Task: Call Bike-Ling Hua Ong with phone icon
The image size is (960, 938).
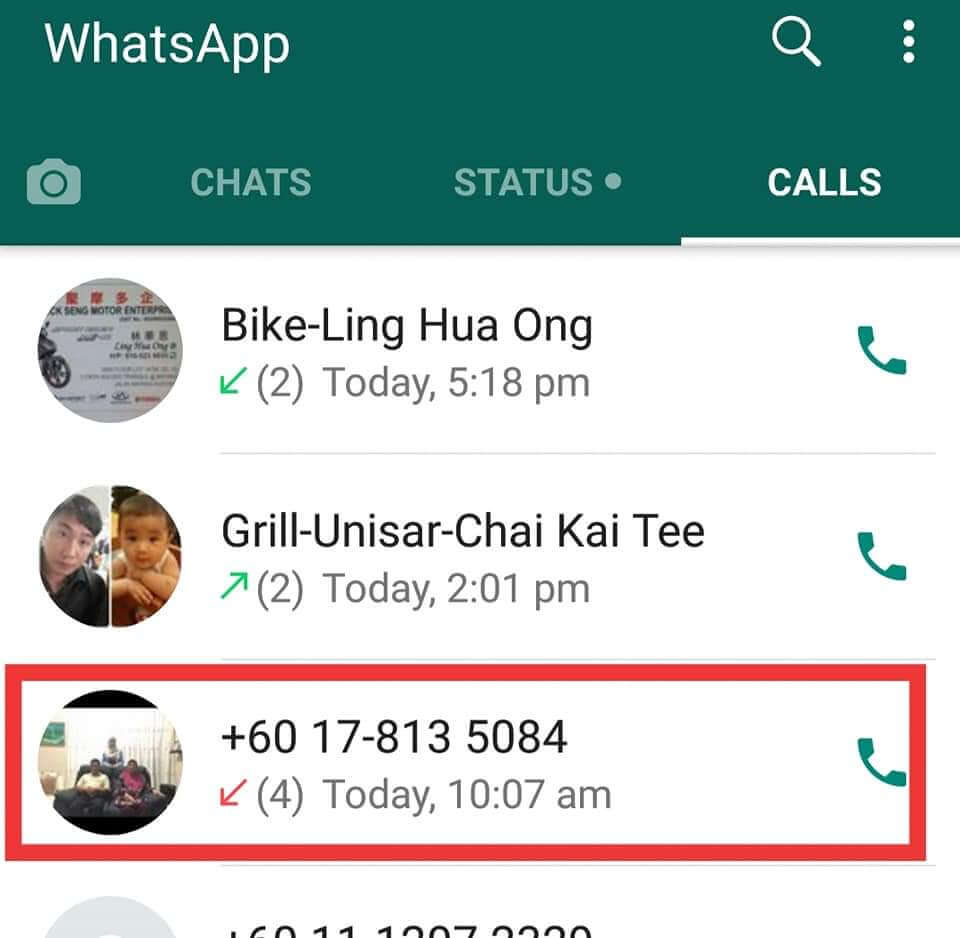Action: (882, 352)
